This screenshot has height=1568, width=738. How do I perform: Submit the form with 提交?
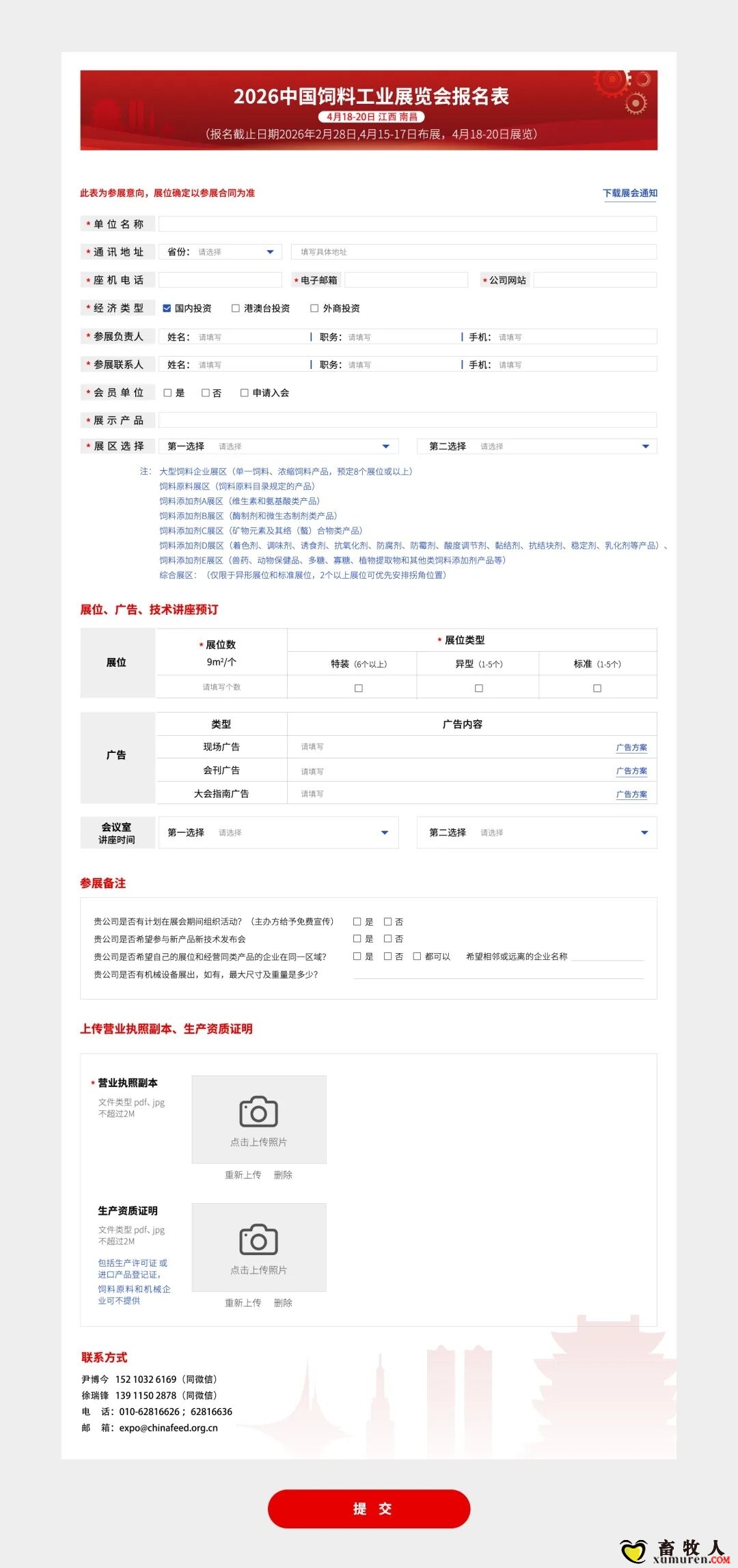click(x=369, y=1509)
